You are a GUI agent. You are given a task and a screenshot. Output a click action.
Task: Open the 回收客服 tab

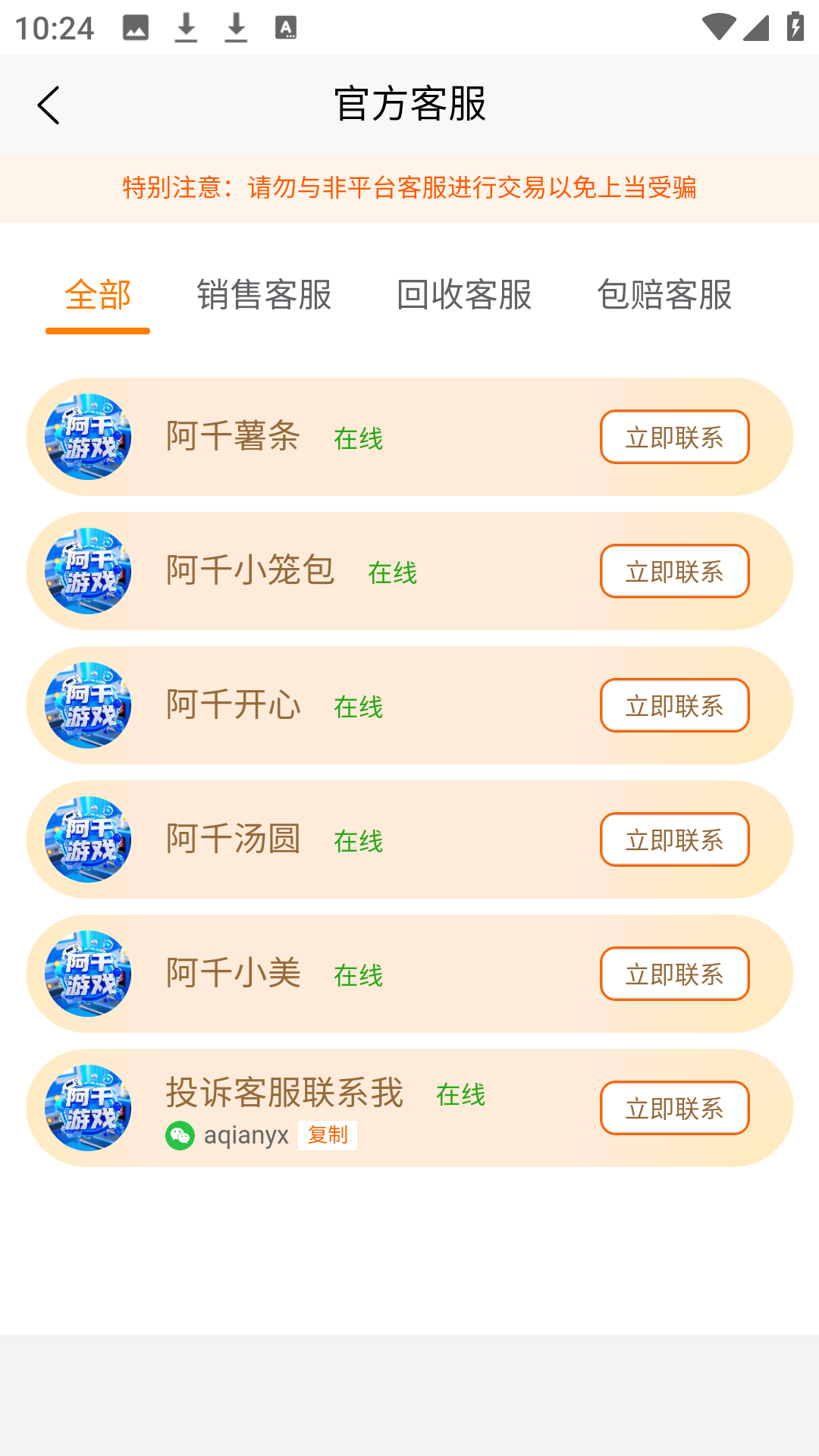465,297
